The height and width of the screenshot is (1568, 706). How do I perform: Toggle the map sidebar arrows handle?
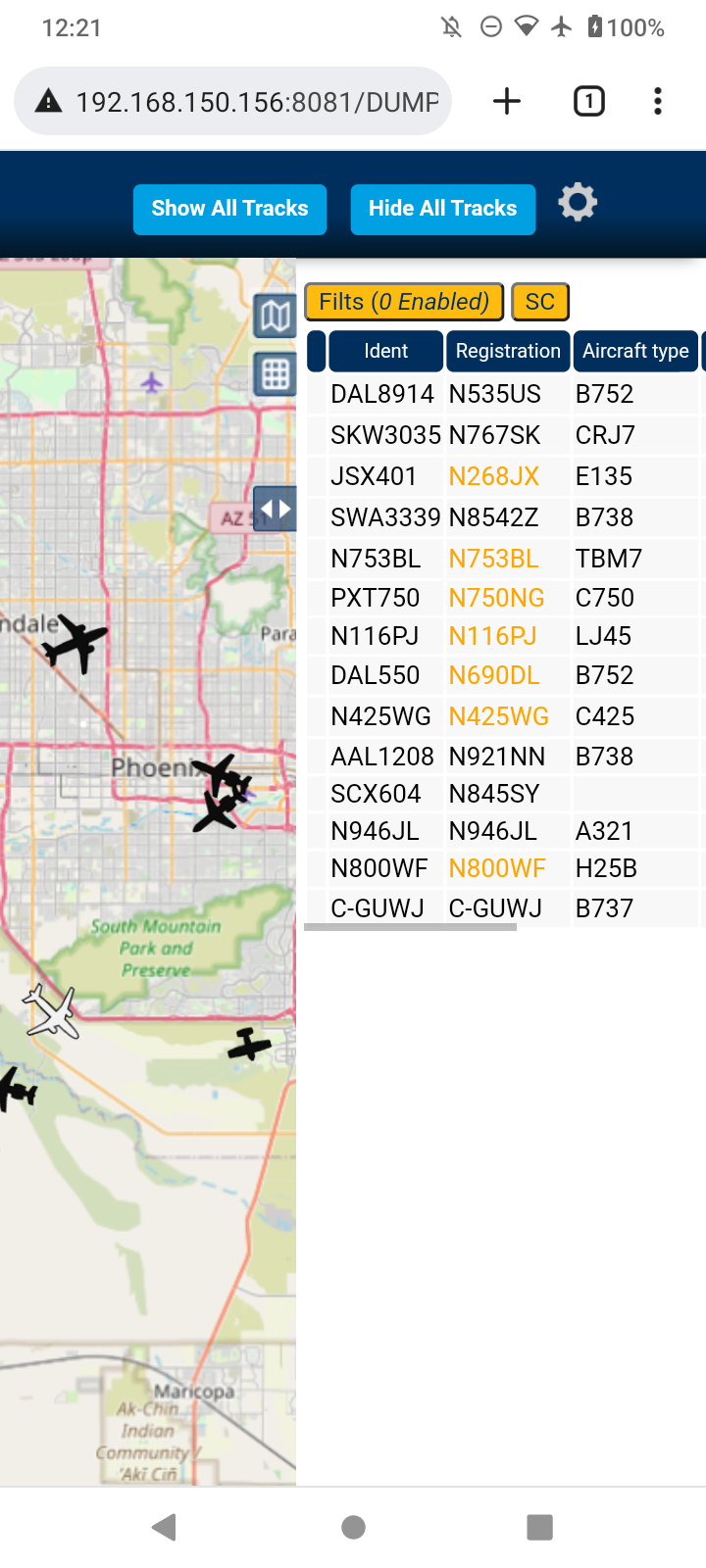(275, 510)
